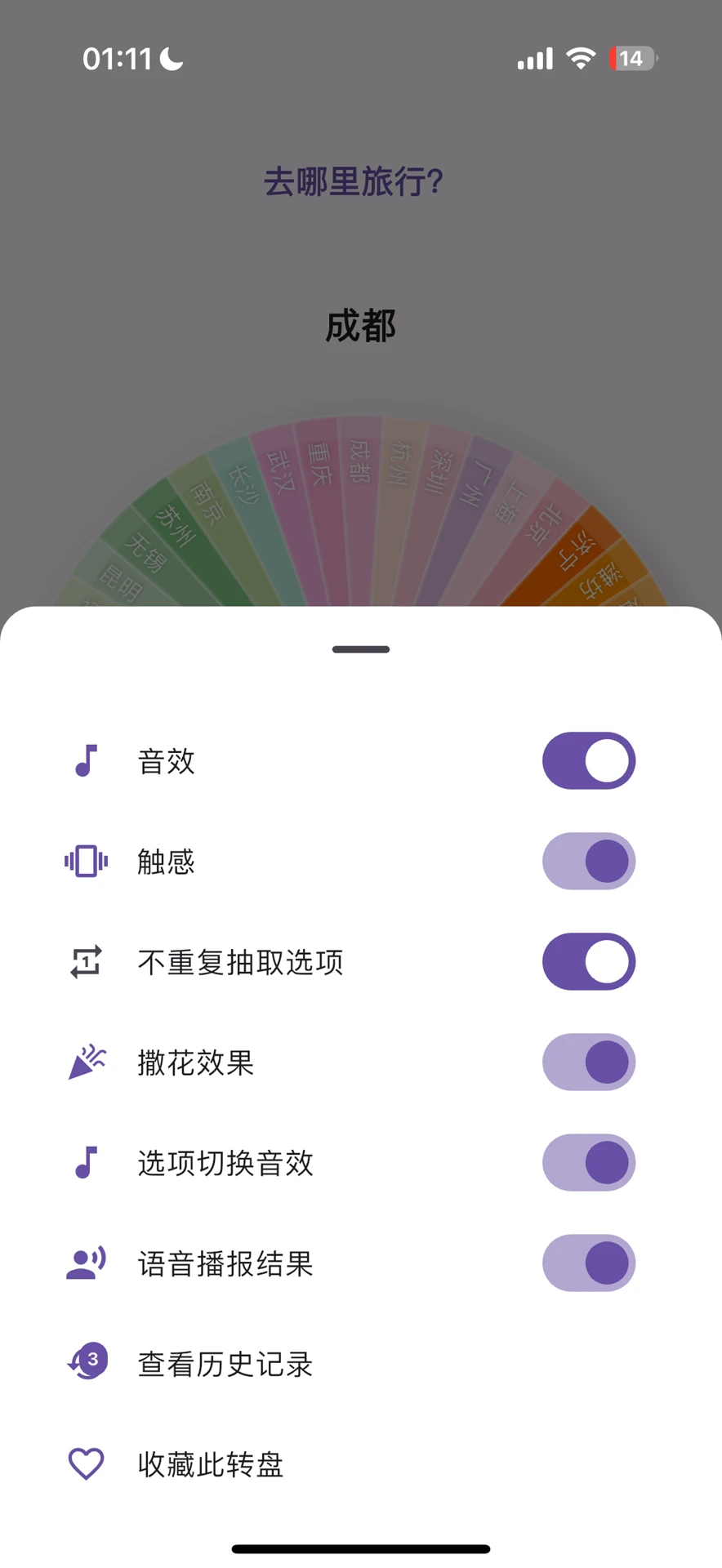Enable the 触感 haptics toggle

tap(589, 862)
